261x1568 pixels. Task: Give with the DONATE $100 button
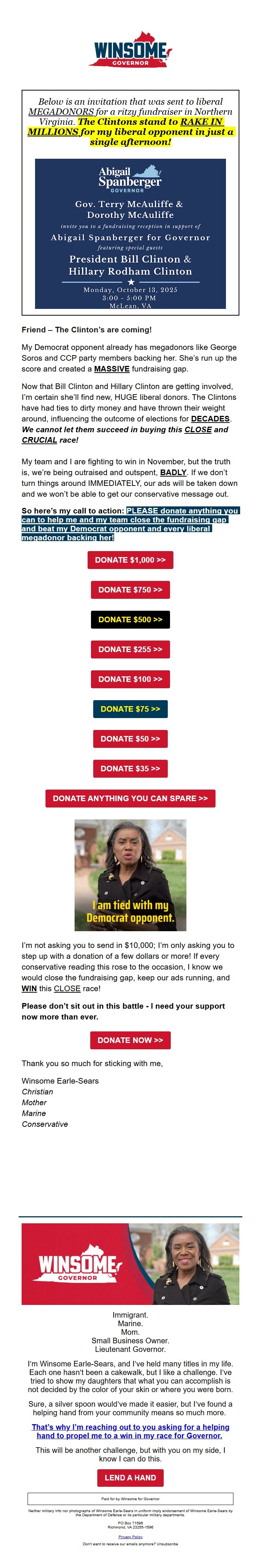tap(130, 679)
